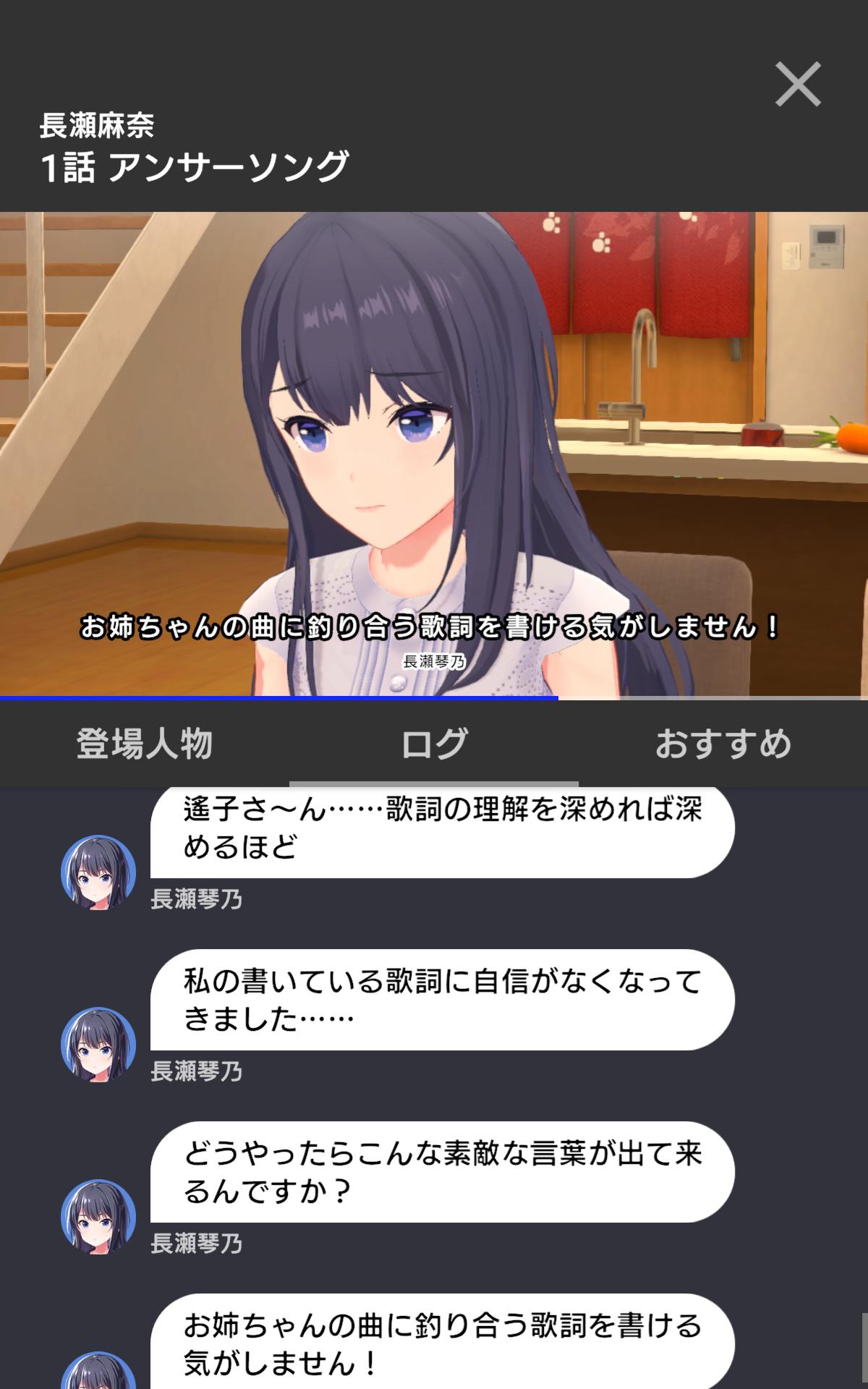Select the ログ tab
Image resolution: width=868 pixels, height=1389 pixels.
pos(434,744)
